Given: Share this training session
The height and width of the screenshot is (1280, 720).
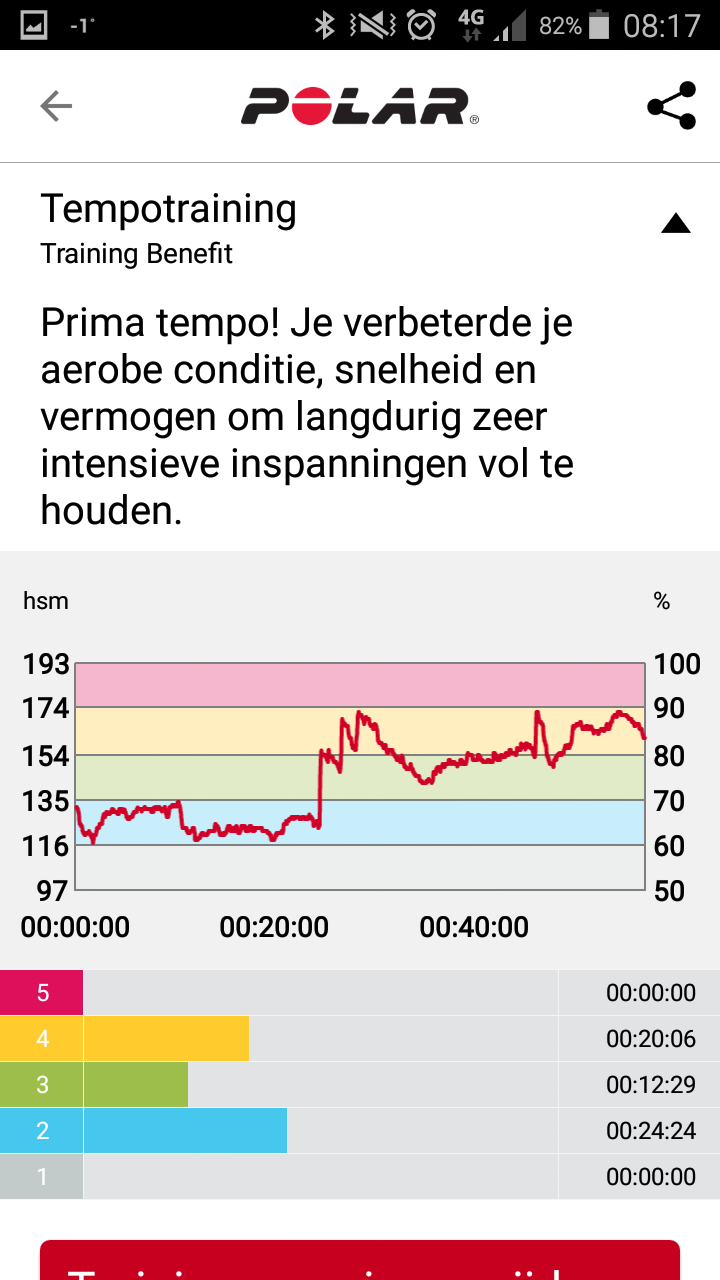Looking at the screenshot, I should (x=671, y=106).
